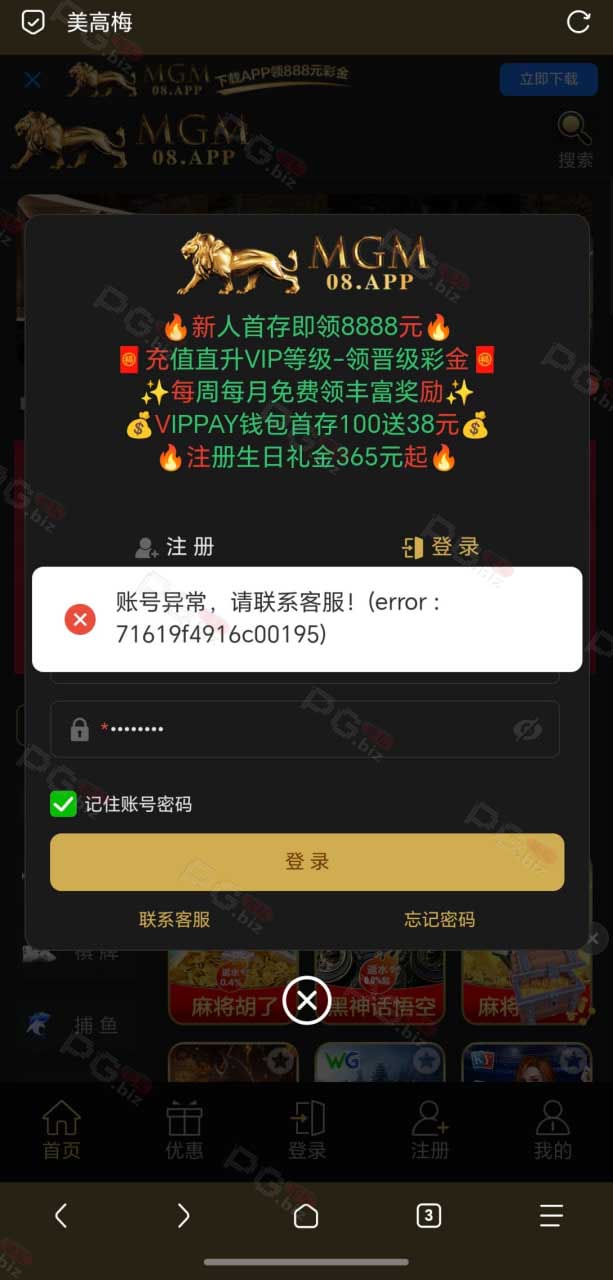This screenshot has height=1280, width=613.
Task: Uncheck 记住账号密码 checkbox
Action: coord(63,803)
